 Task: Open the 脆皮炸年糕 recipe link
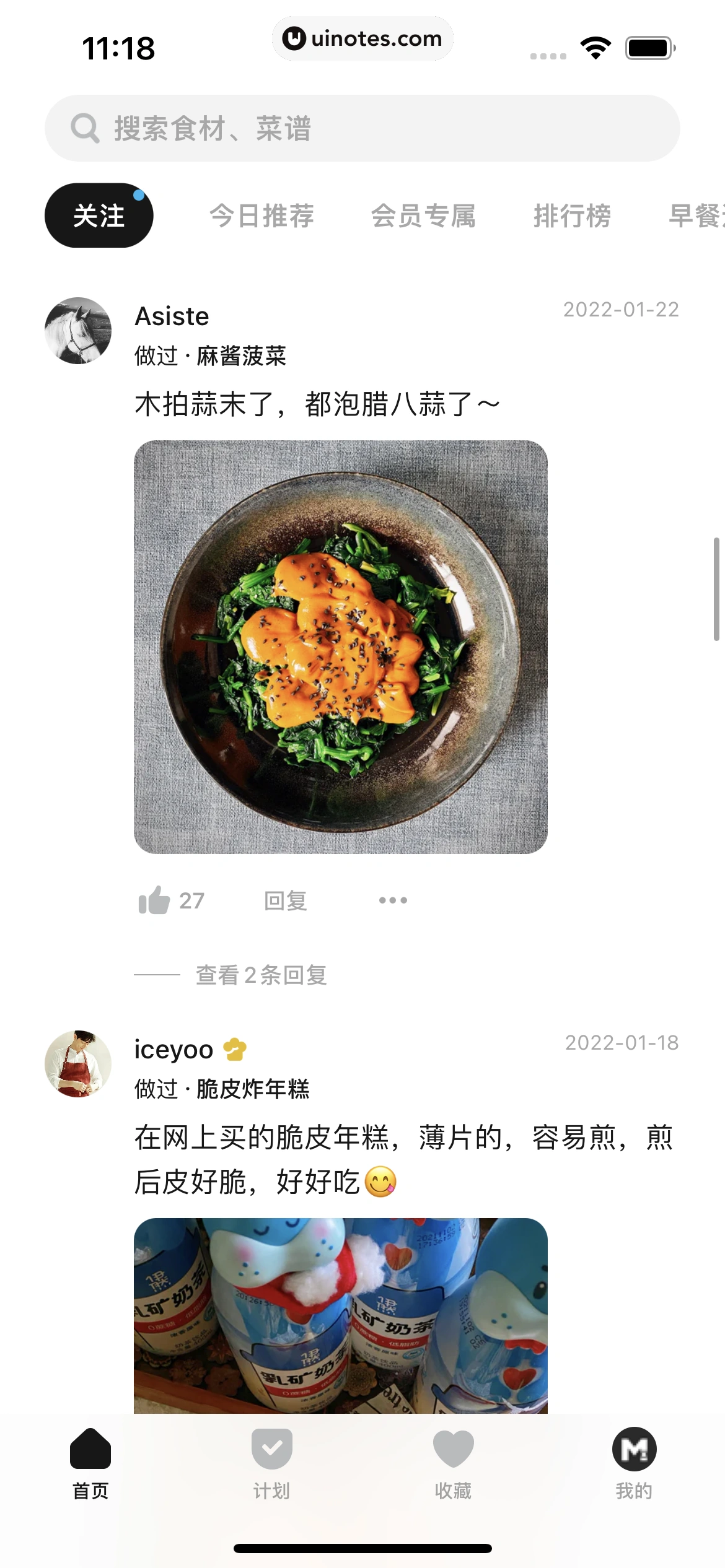[x=253, y=1089]
